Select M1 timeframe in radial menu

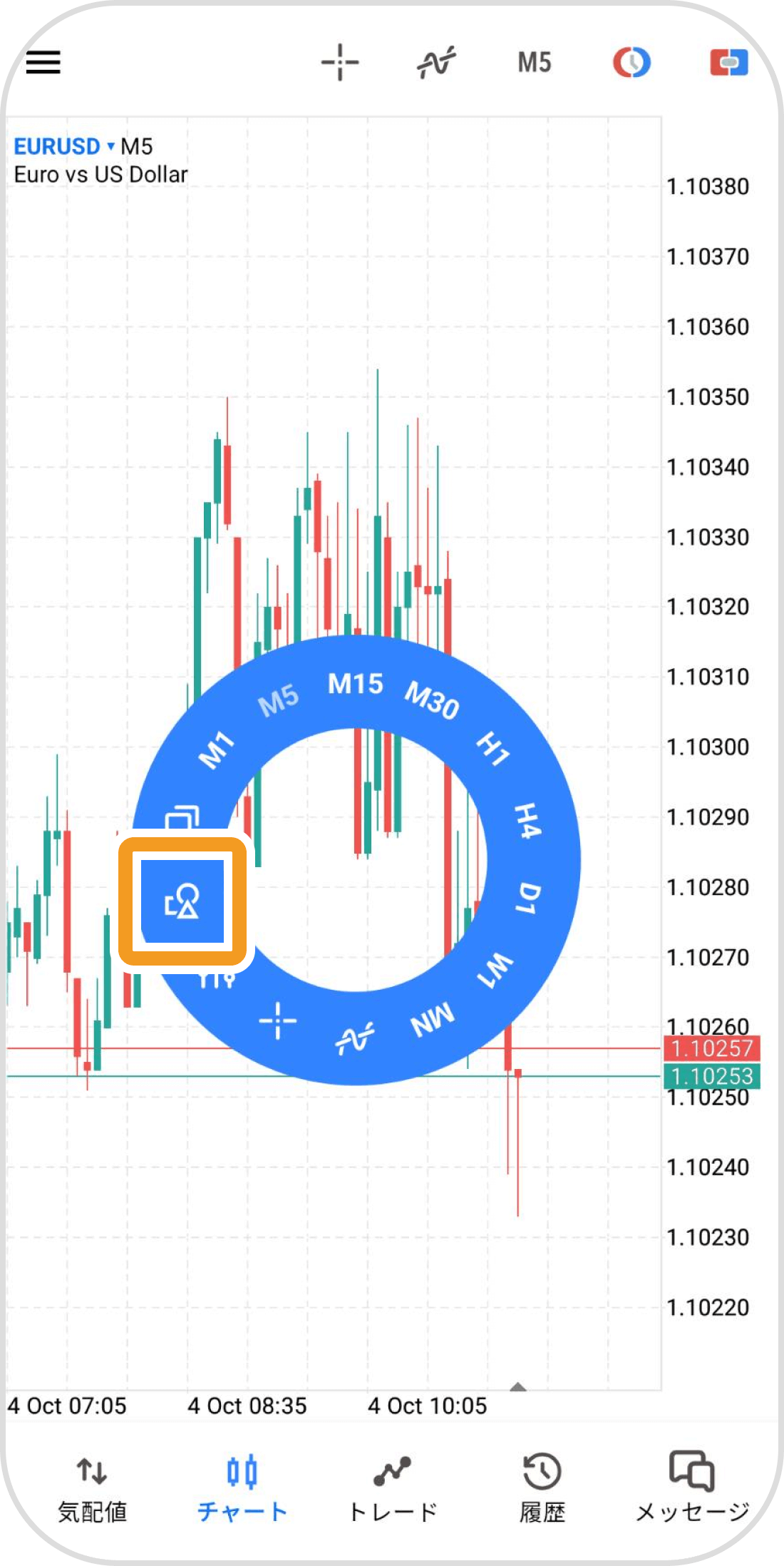click(216, 750)
